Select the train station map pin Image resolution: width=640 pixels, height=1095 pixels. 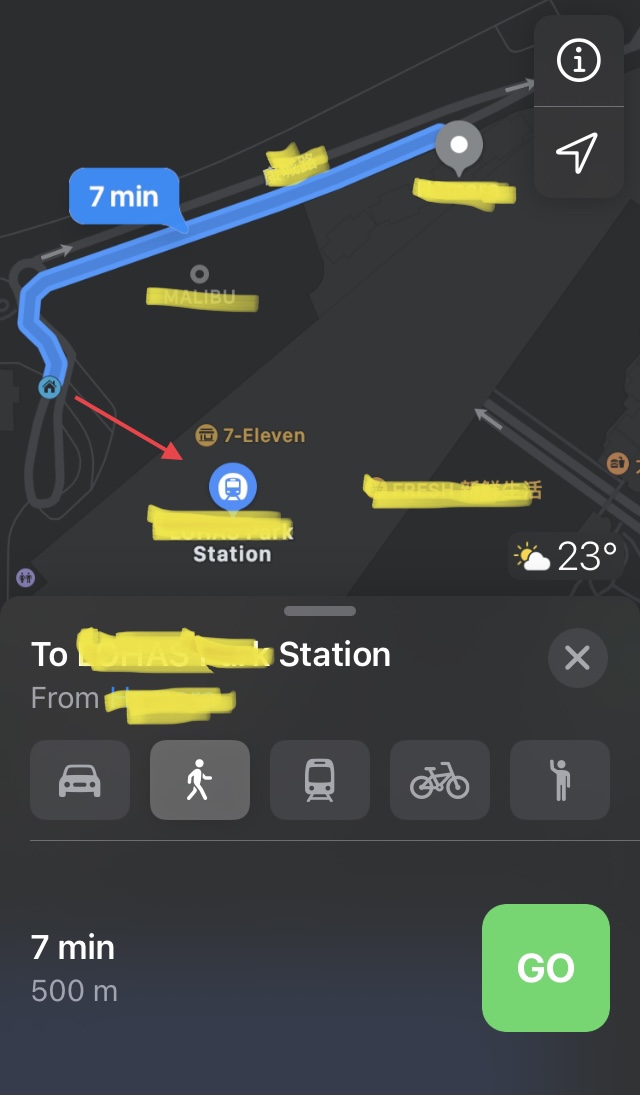(233, 488)
